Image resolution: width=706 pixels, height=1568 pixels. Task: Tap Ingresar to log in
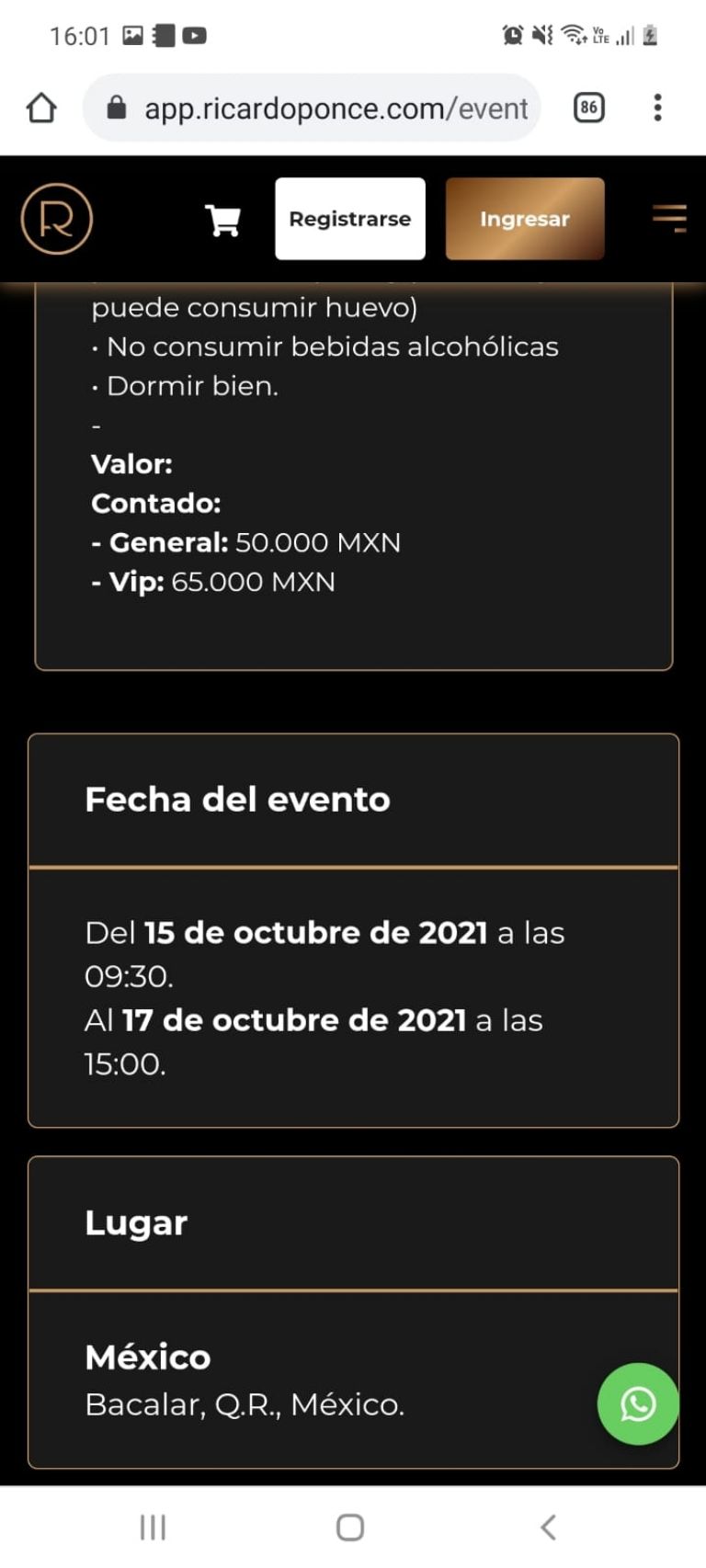pos(525,219)
